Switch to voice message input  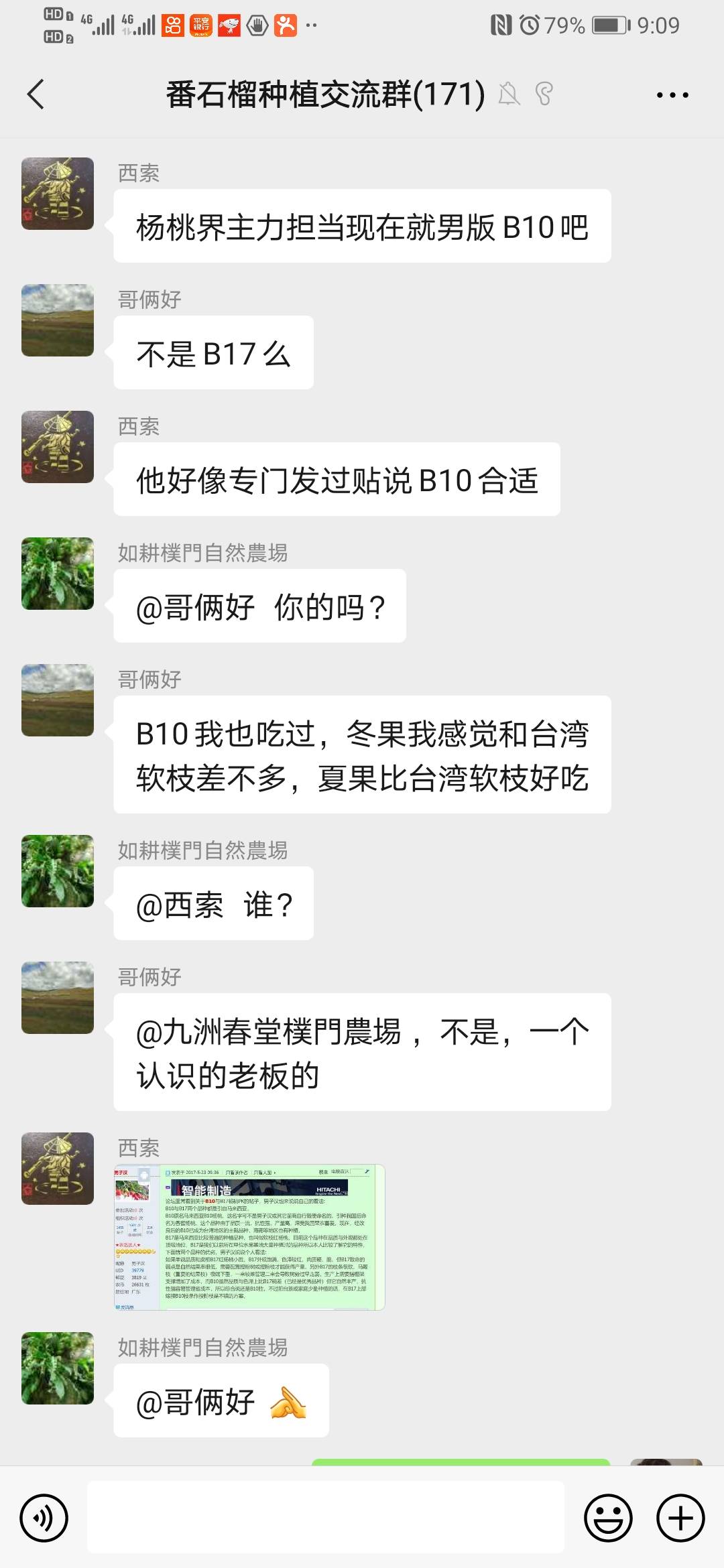coord(44,1518)
